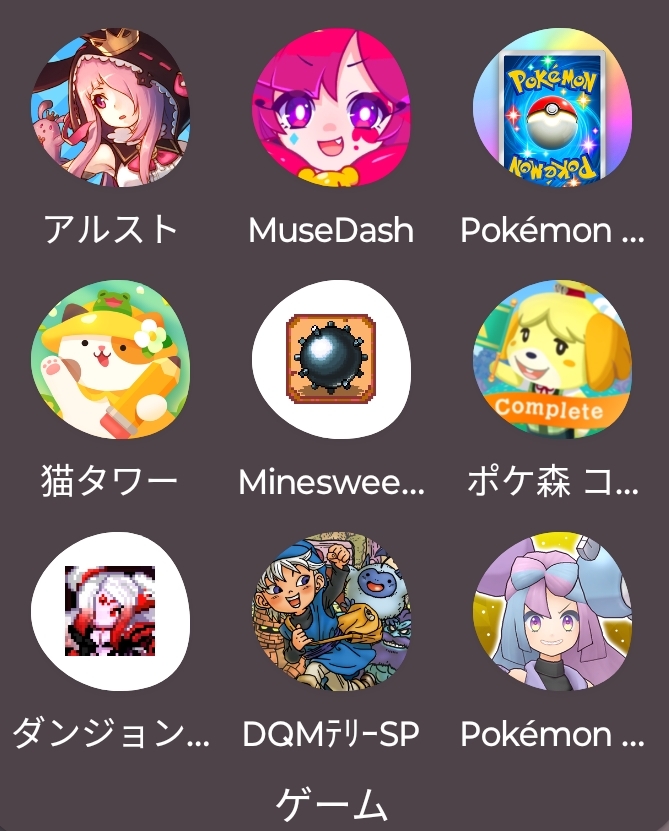Open Pokémon app with Poké Ball card icon
This screenshot has width=669, height=831.
click(x=552, y=108)
